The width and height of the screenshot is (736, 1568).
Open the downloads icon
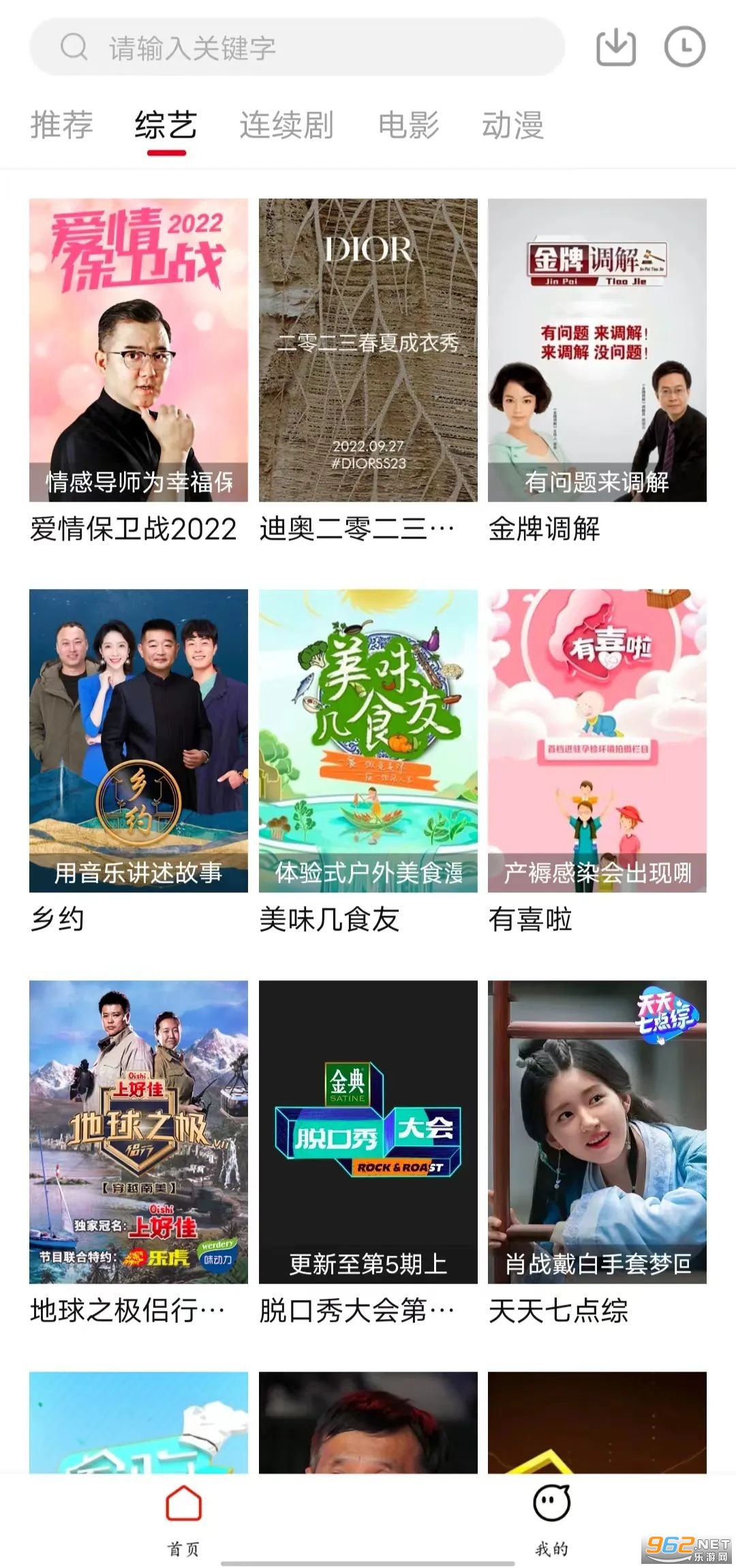(615, 48)
